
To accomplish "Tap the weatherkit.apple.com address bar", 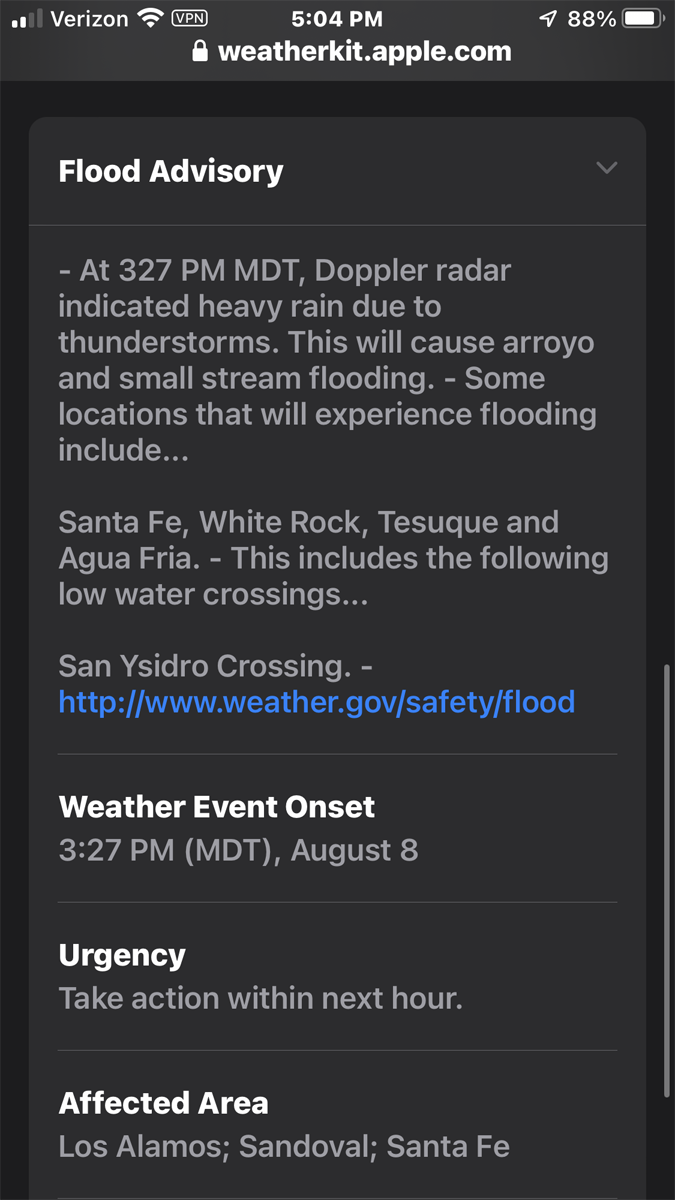I will [x=351, y=52].
